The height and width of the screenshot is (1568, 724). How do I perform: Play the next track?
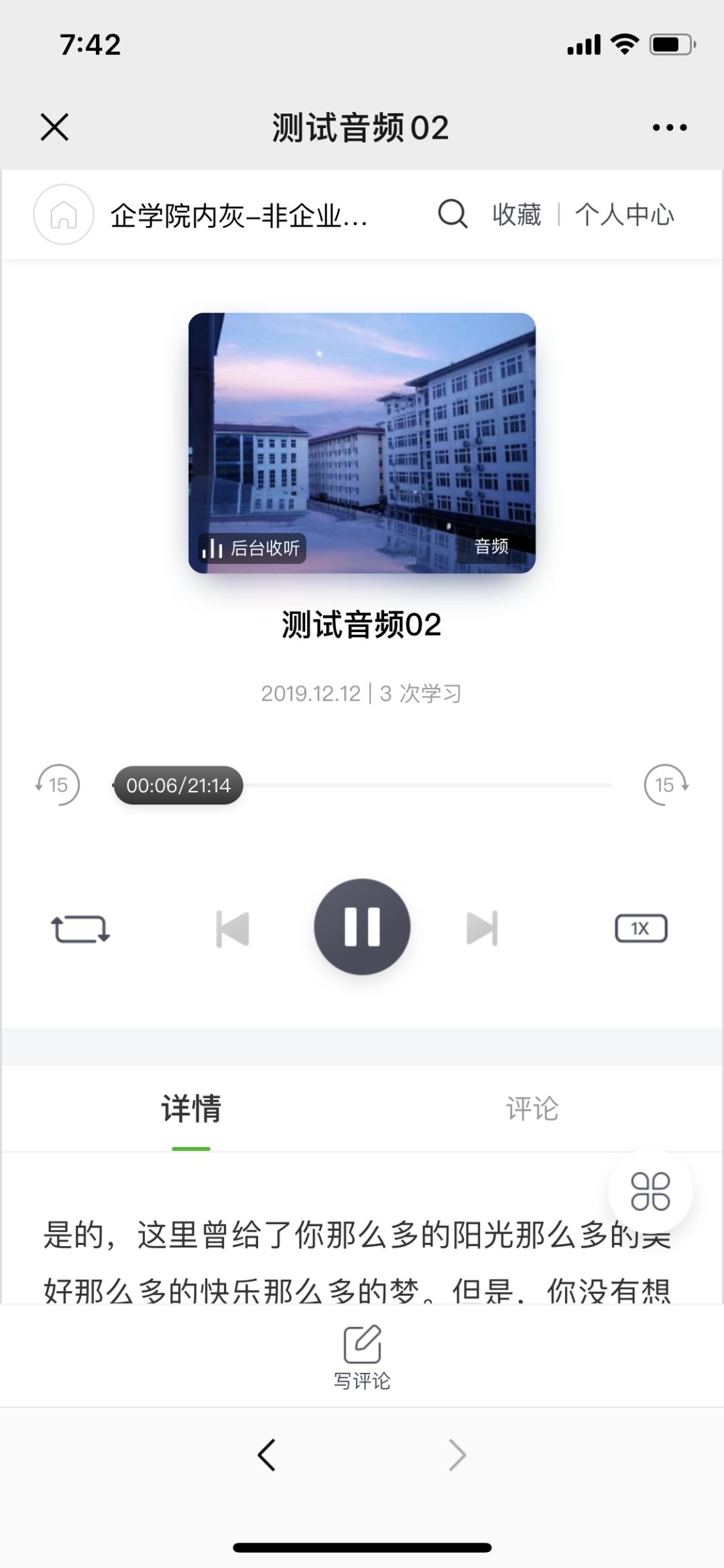482,929
